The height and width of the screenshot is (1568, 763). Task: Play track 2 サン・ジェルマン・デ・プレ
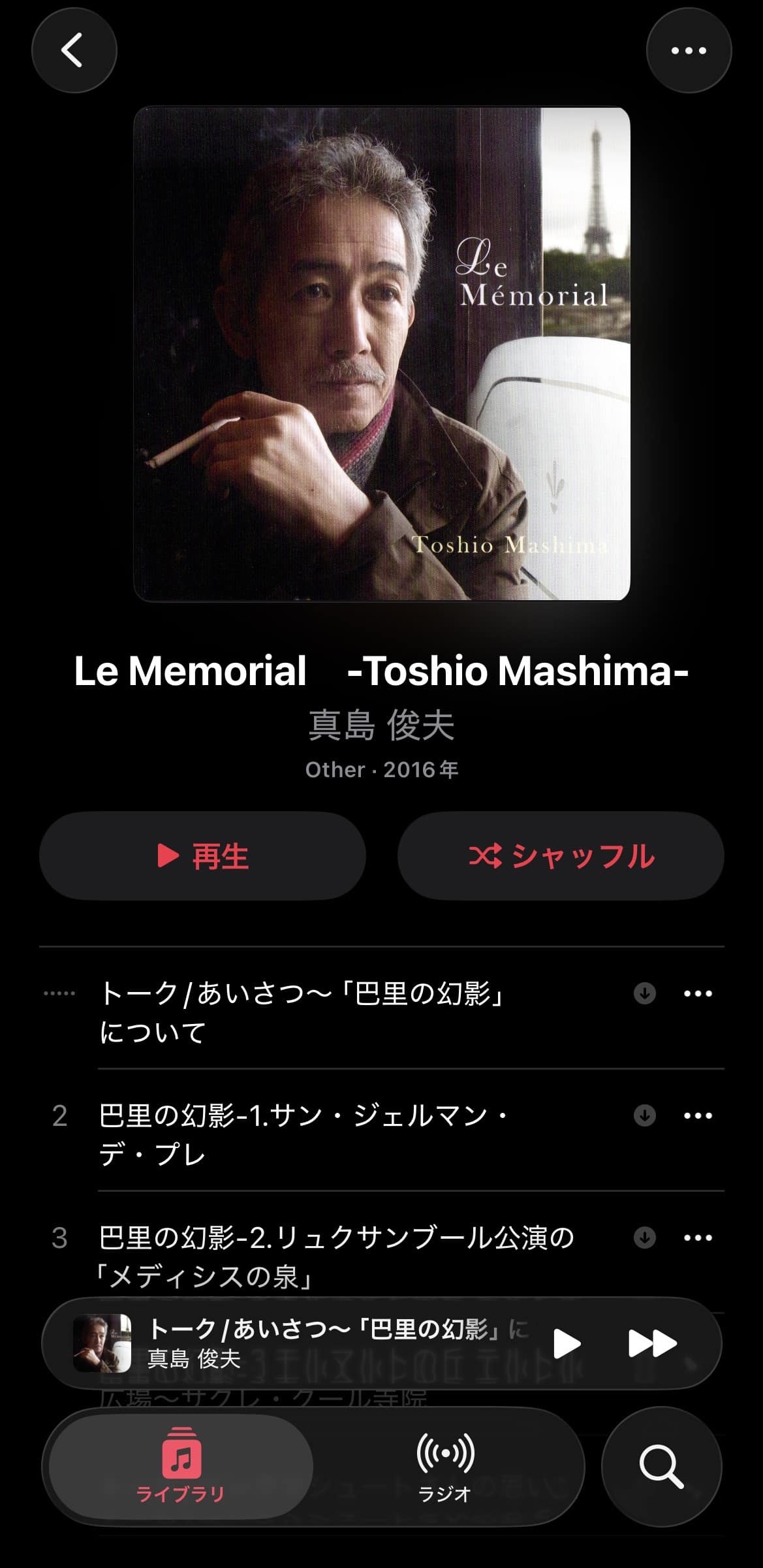pyautogui.click(x=302, y=1134)
